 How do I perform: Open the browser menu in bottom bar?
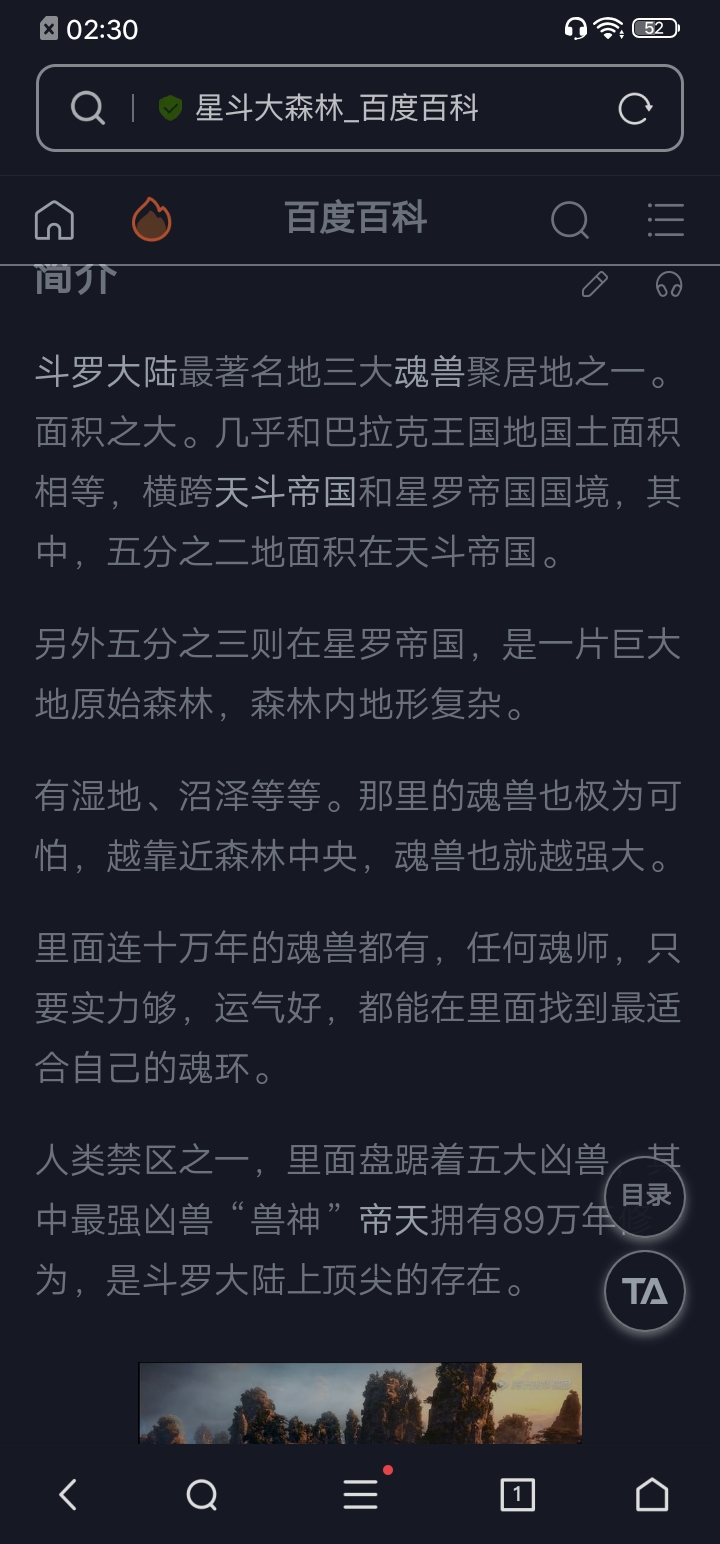point(360,1495)
